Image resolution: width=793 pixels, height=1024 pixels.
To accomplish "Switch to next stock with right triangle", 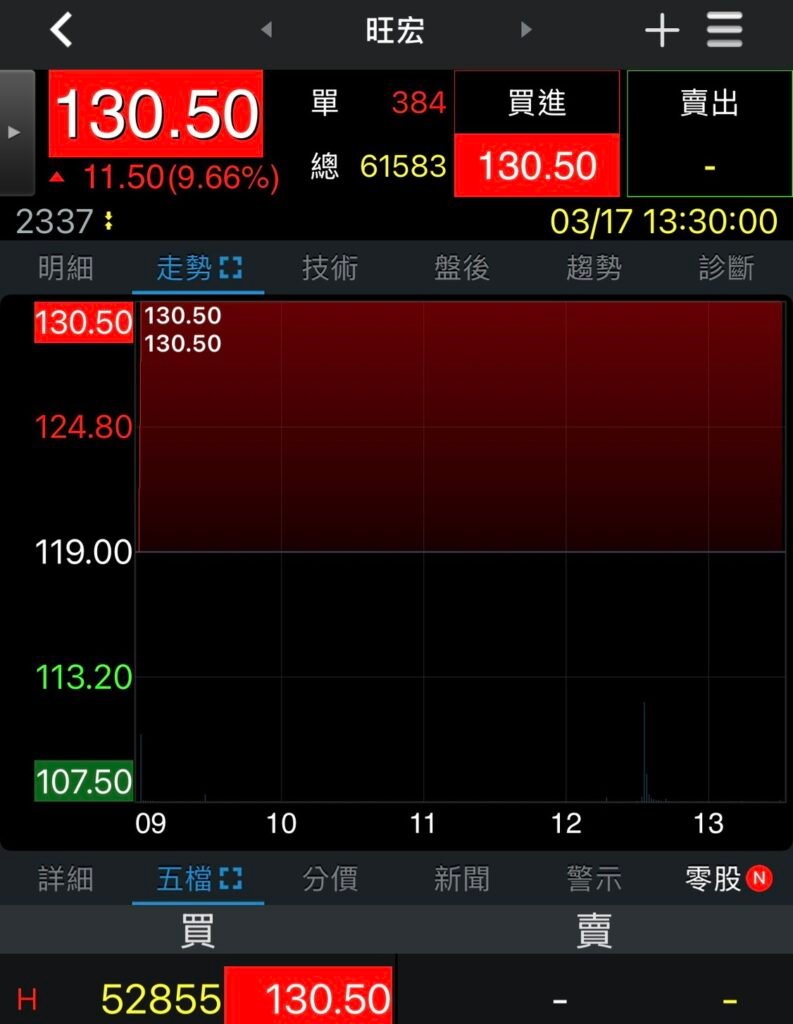I will click(x=526, y=30).
